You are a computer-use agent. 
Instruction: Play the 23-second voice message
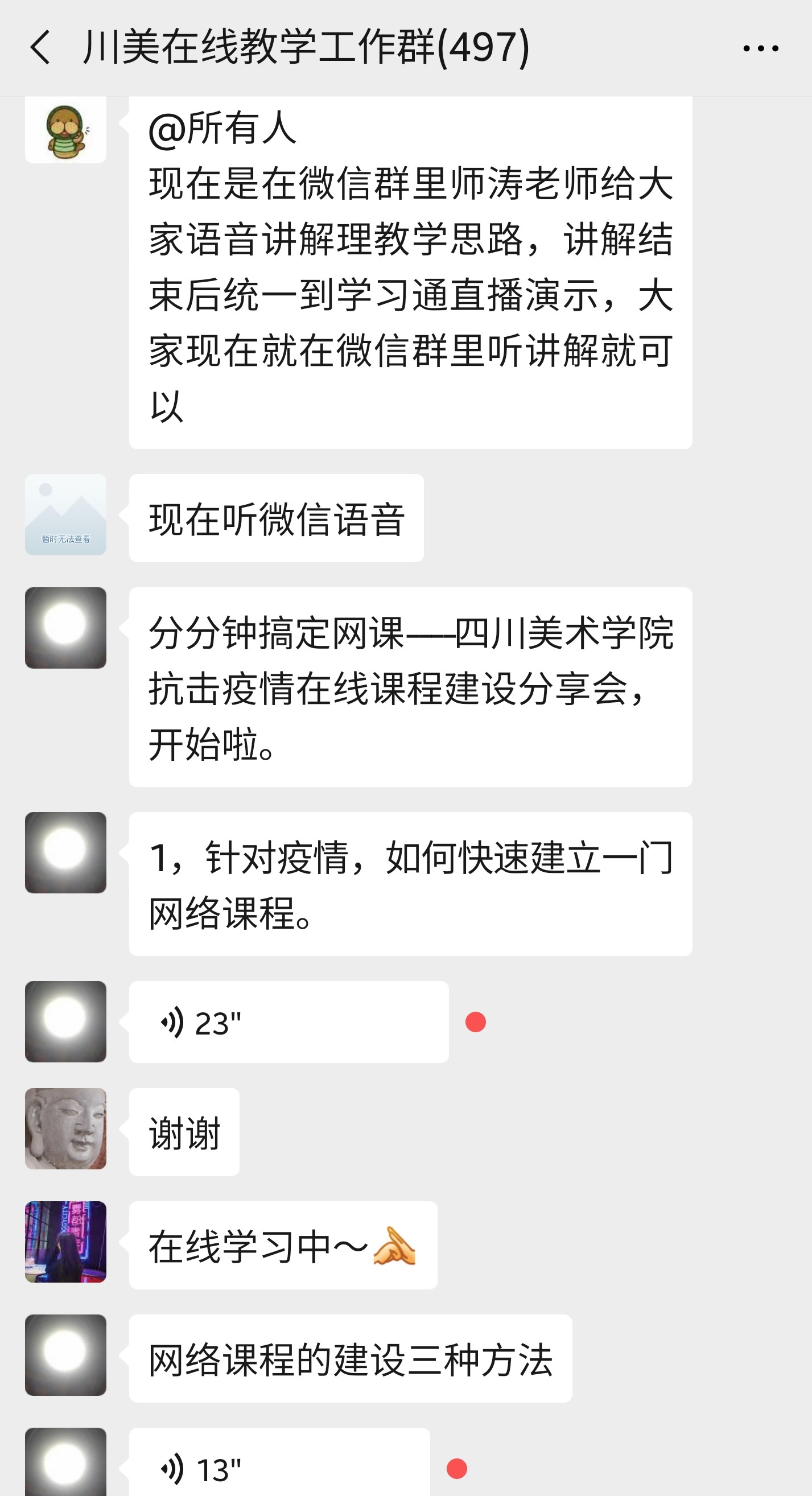coord(288,1022)
